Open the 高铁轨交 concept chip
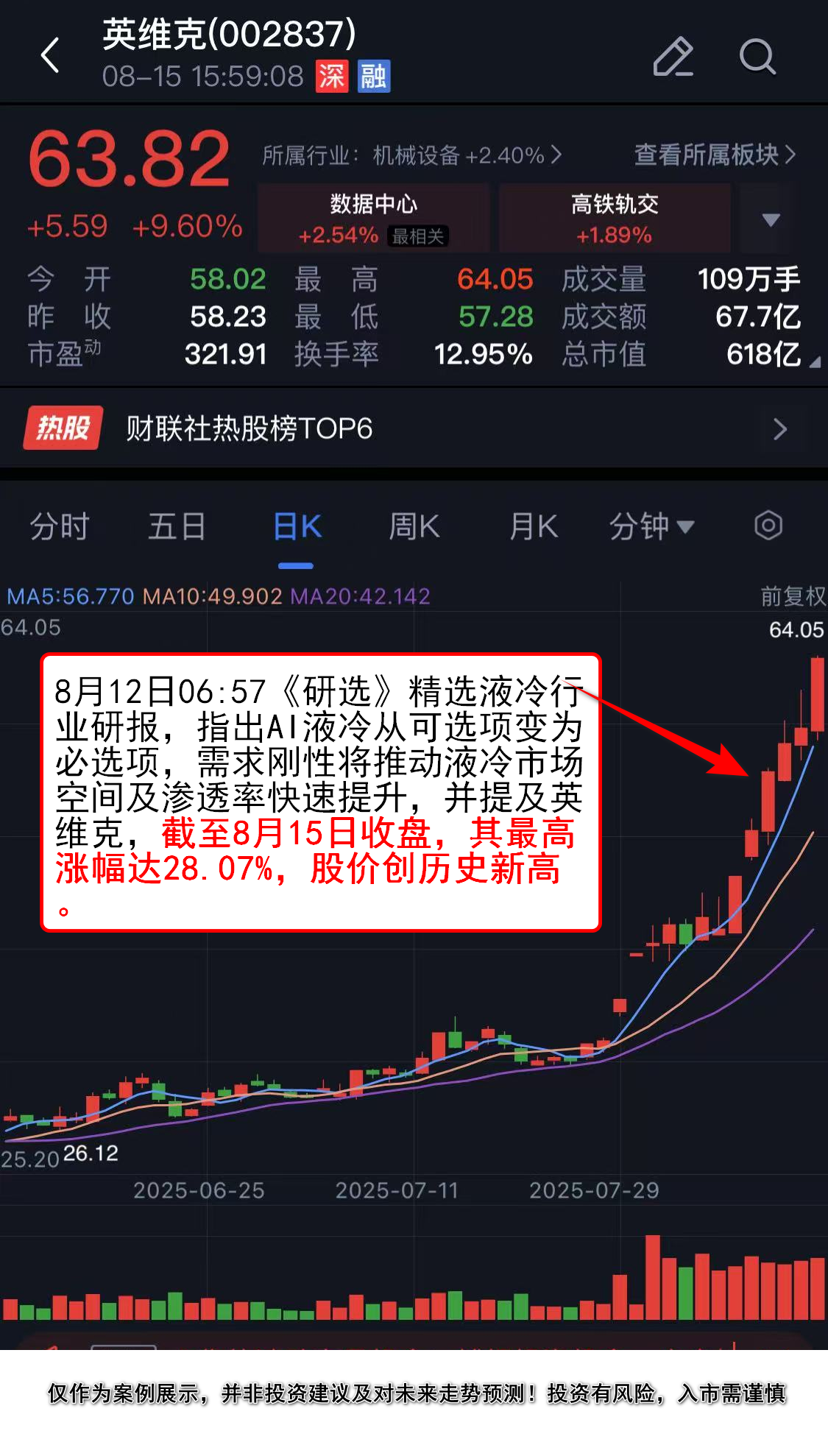 (614, 219)
